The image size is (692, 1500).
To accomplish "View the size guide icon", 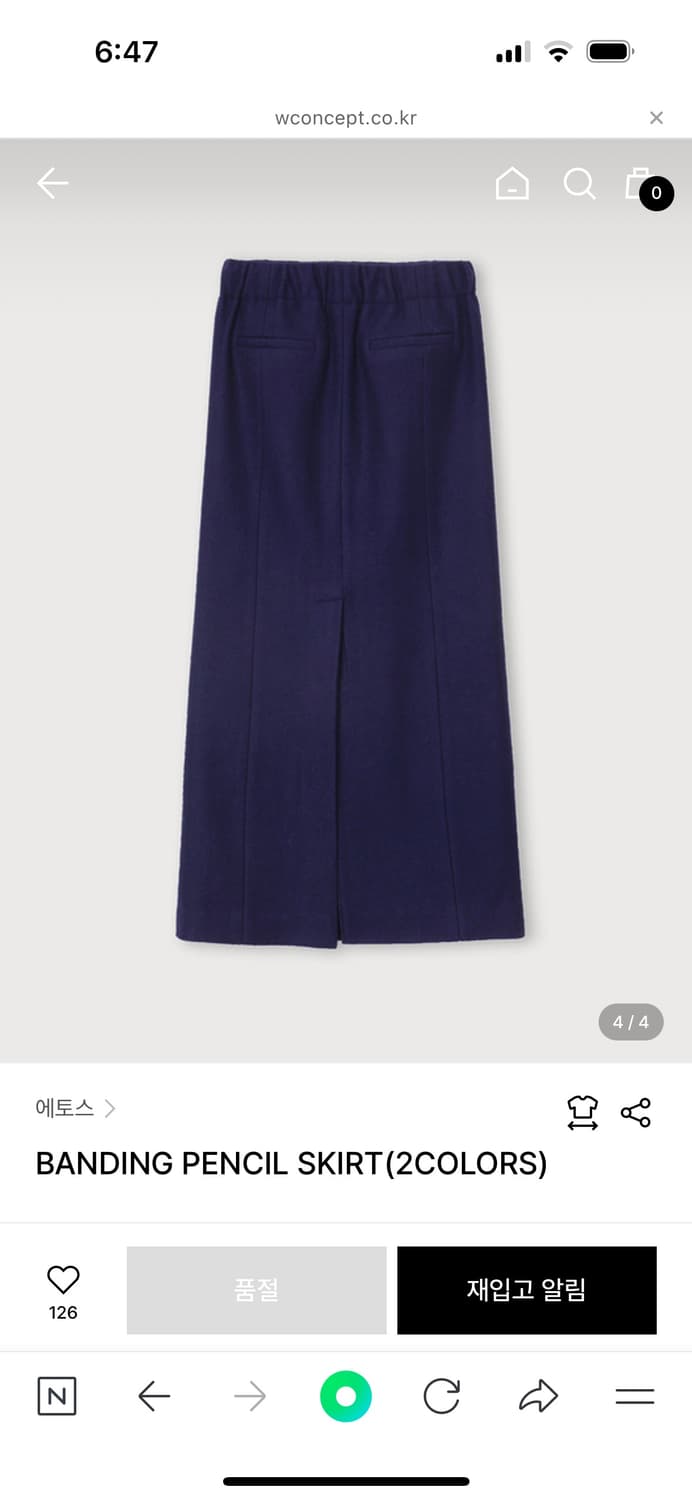I will (582, 1112).
